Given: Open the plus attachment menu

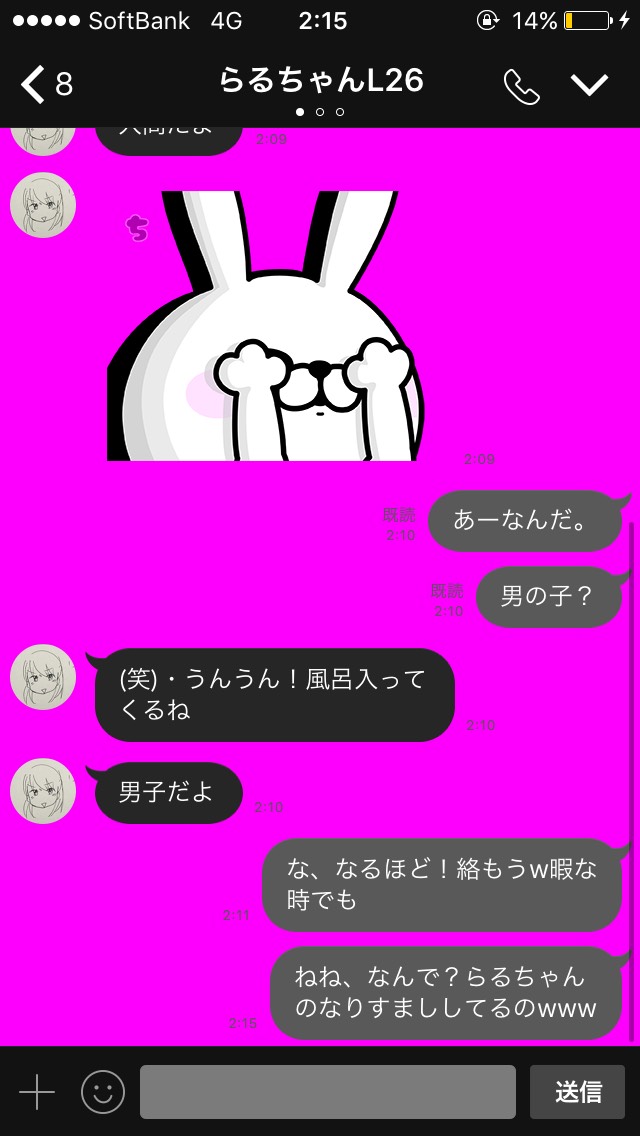Looking at the screenshot, I should tap(37, 1092).
